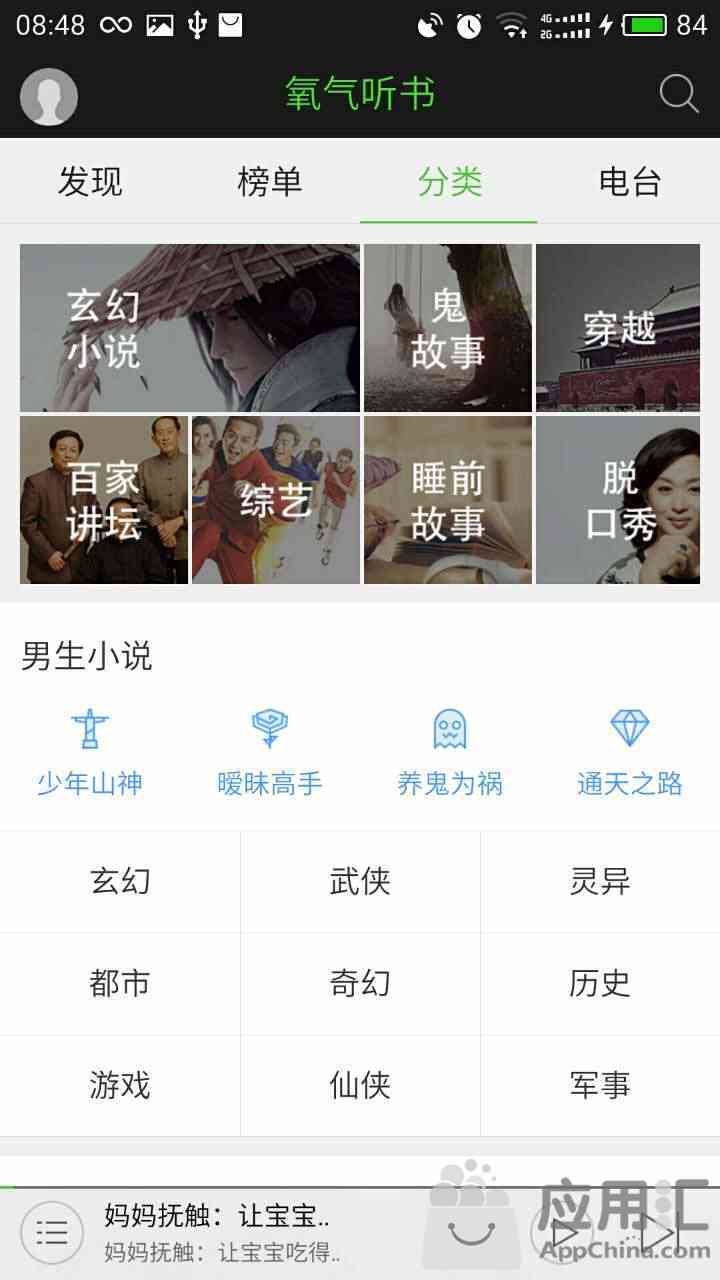Open the 综艺 category tile
Screen dimensions: 720x1280
276,500
